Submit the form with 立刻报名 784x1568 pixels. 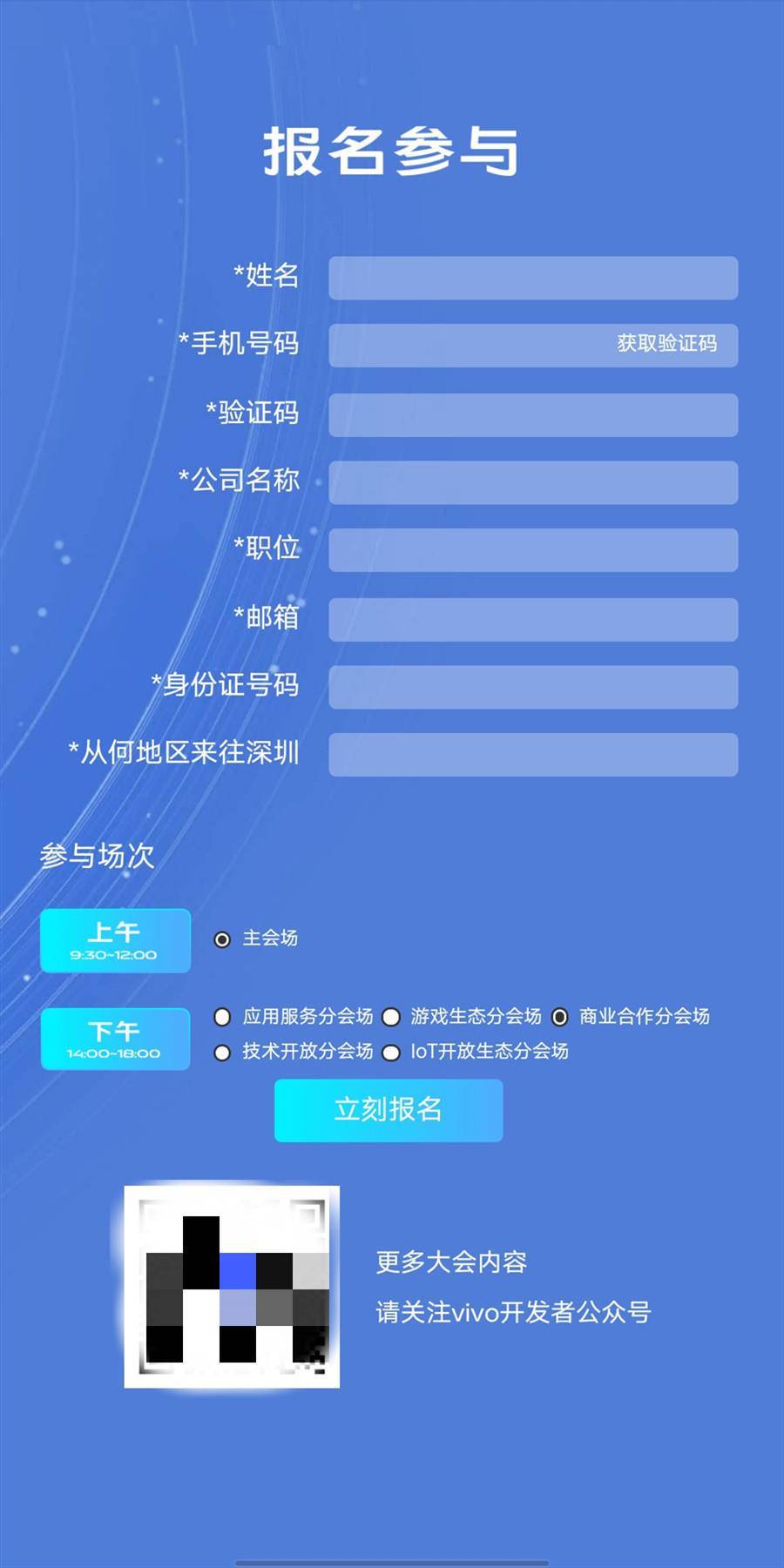point(389,1110)
